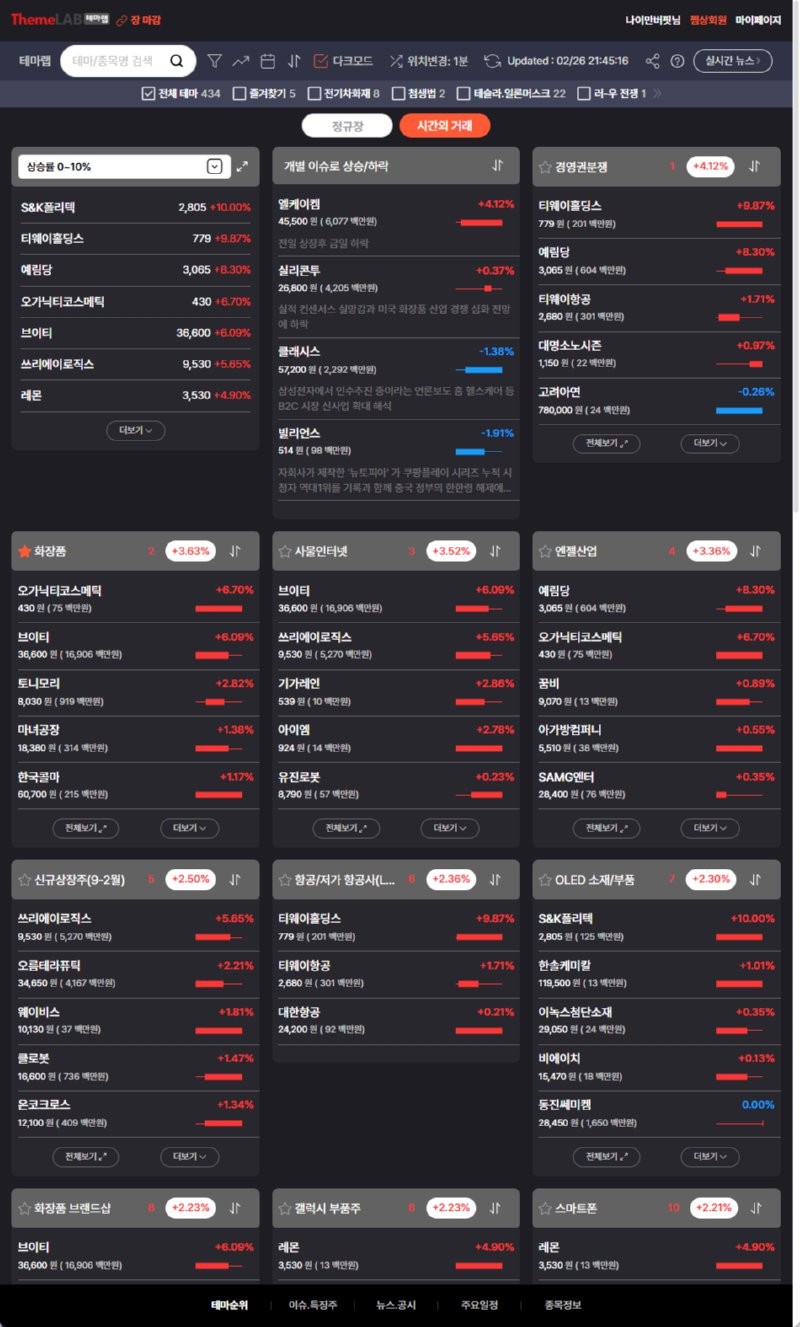Open 엘케이켐 stock row
Viewport: 800px width, 1327px height.
click(x=395, y=212)
